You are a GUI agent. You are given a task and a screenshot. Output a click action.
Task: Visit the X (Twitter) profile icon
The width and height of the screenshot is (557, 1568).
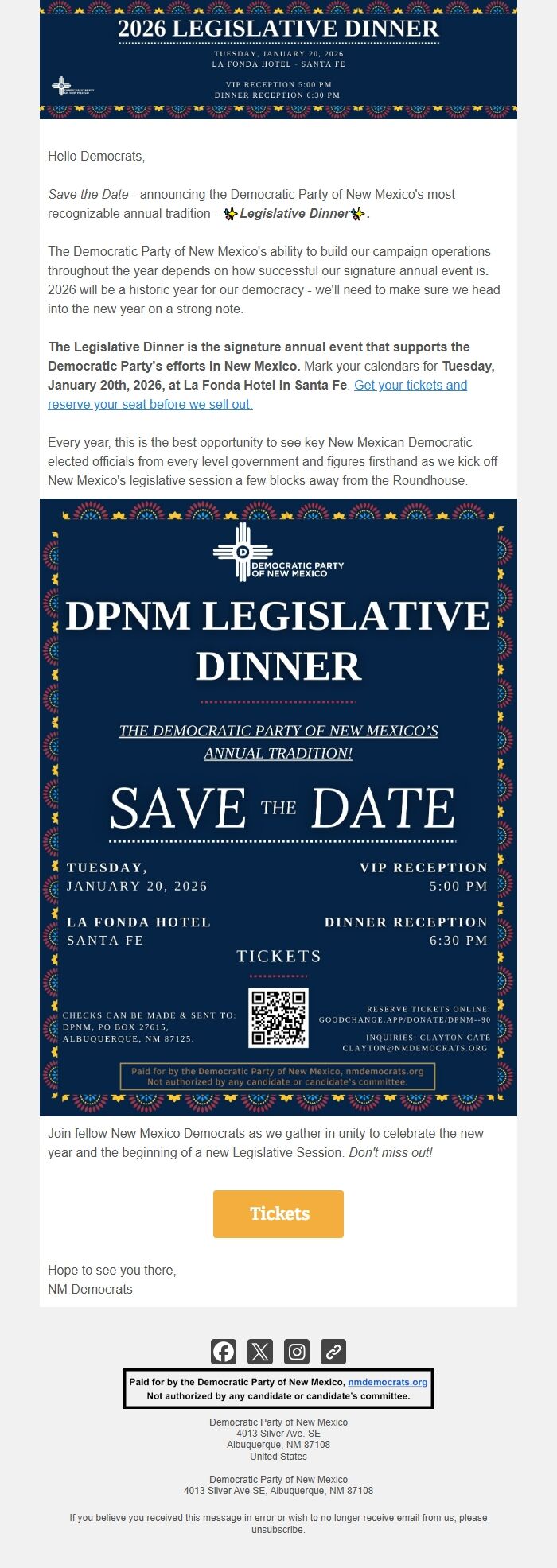coord(260,1352)
